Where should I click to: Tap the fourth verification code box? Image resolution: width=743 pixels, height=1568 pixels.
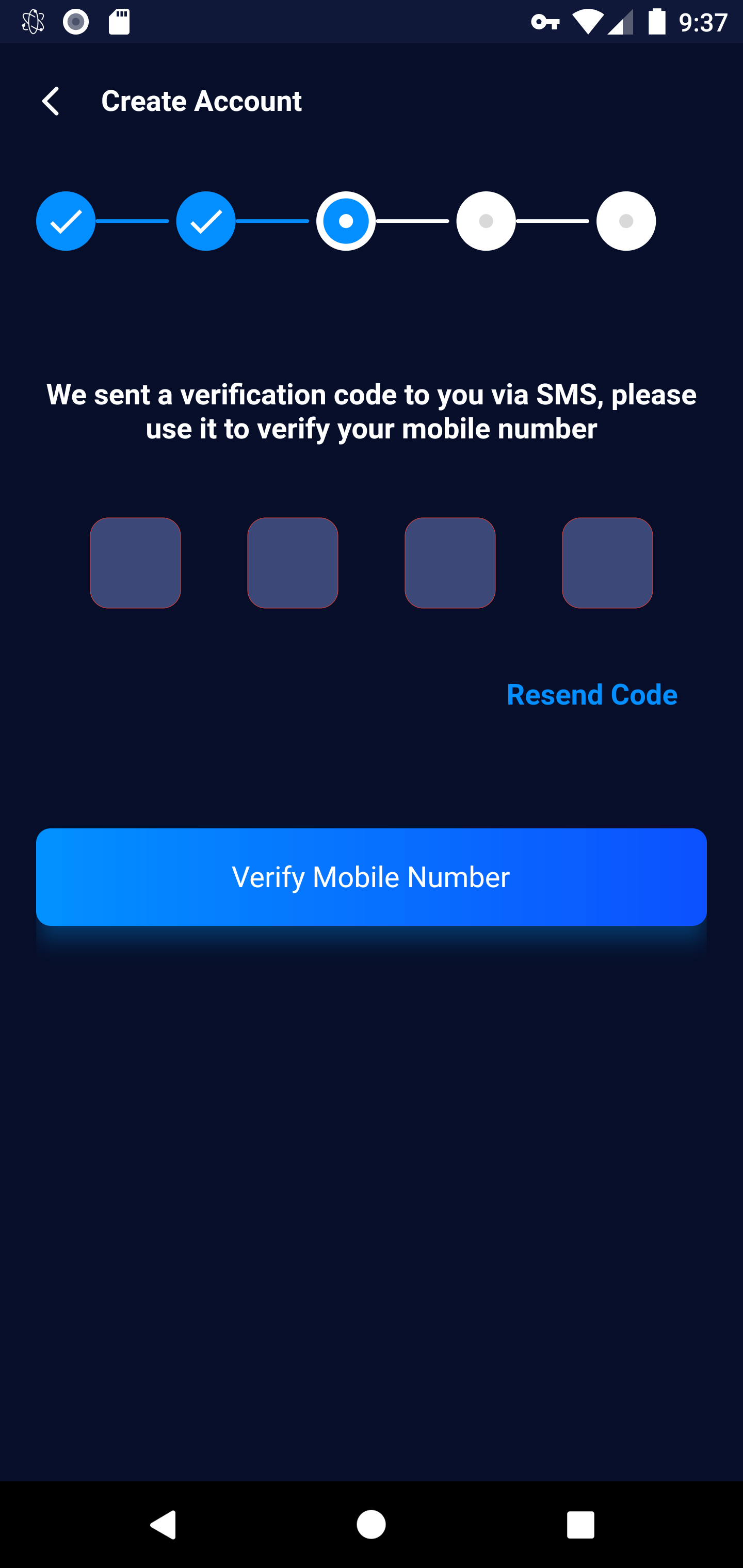[x=607, y=562]
